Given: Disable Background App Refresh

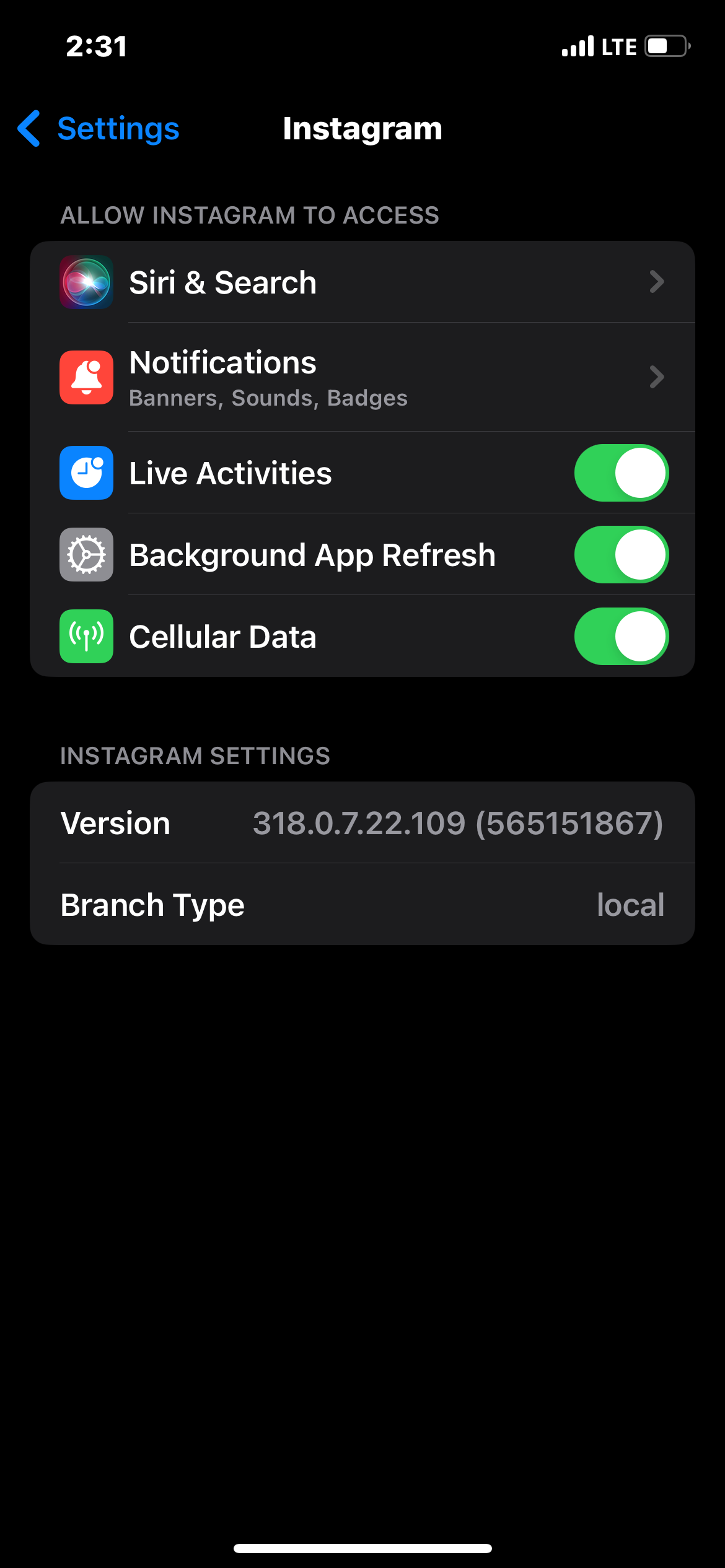Looking at the screenshot, I should point(621,555).
